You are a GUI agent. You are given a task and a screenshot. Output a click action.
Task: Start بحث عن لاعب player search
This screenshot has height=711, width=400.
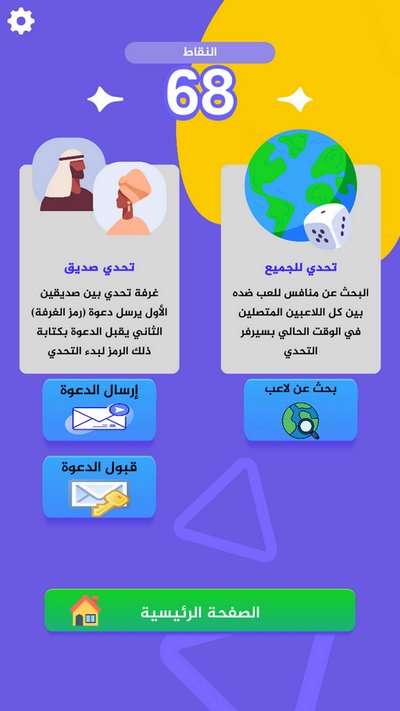click(301, 409)
